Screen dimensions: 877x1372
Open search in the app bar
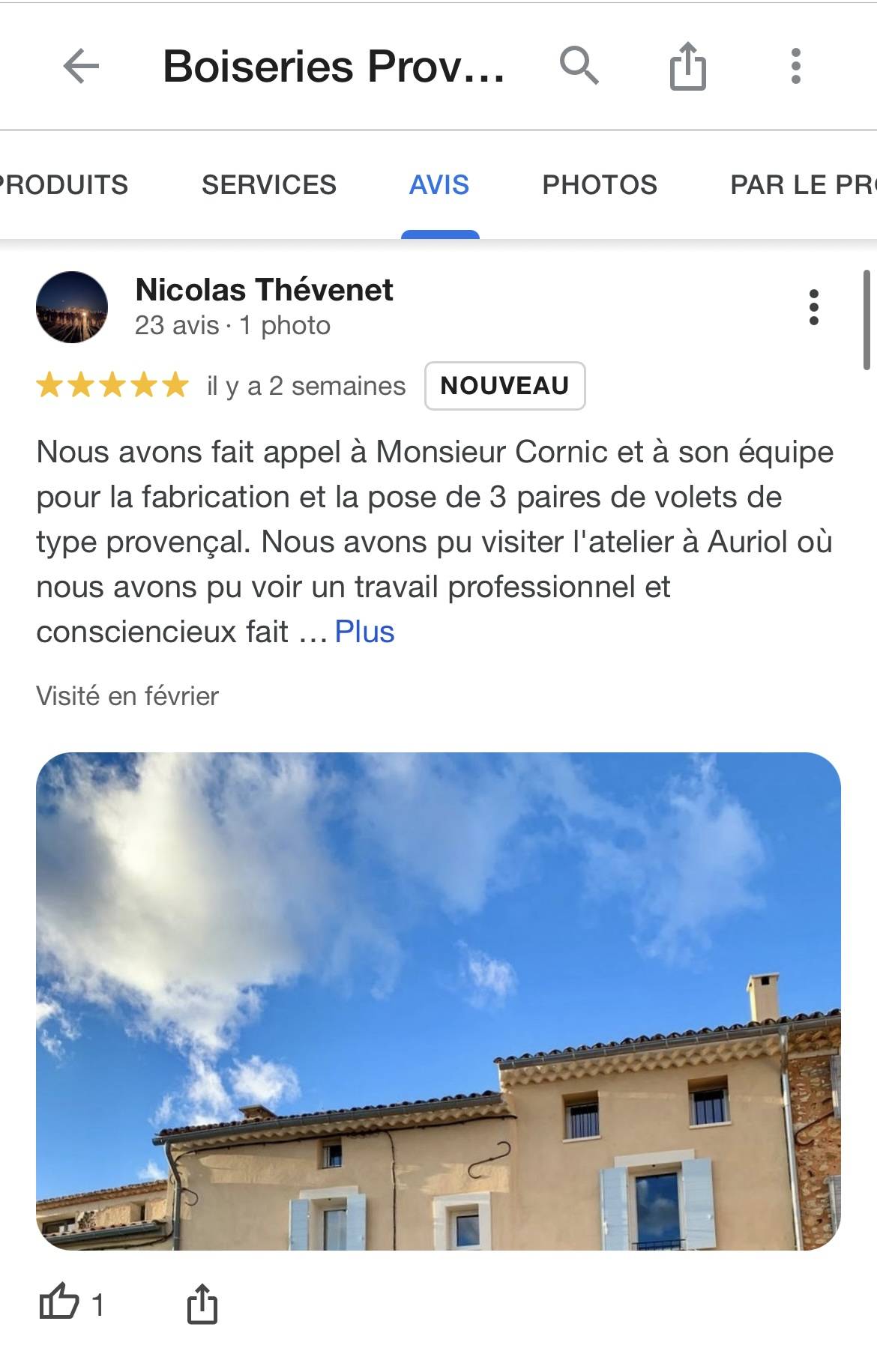[x=579, y=66]
